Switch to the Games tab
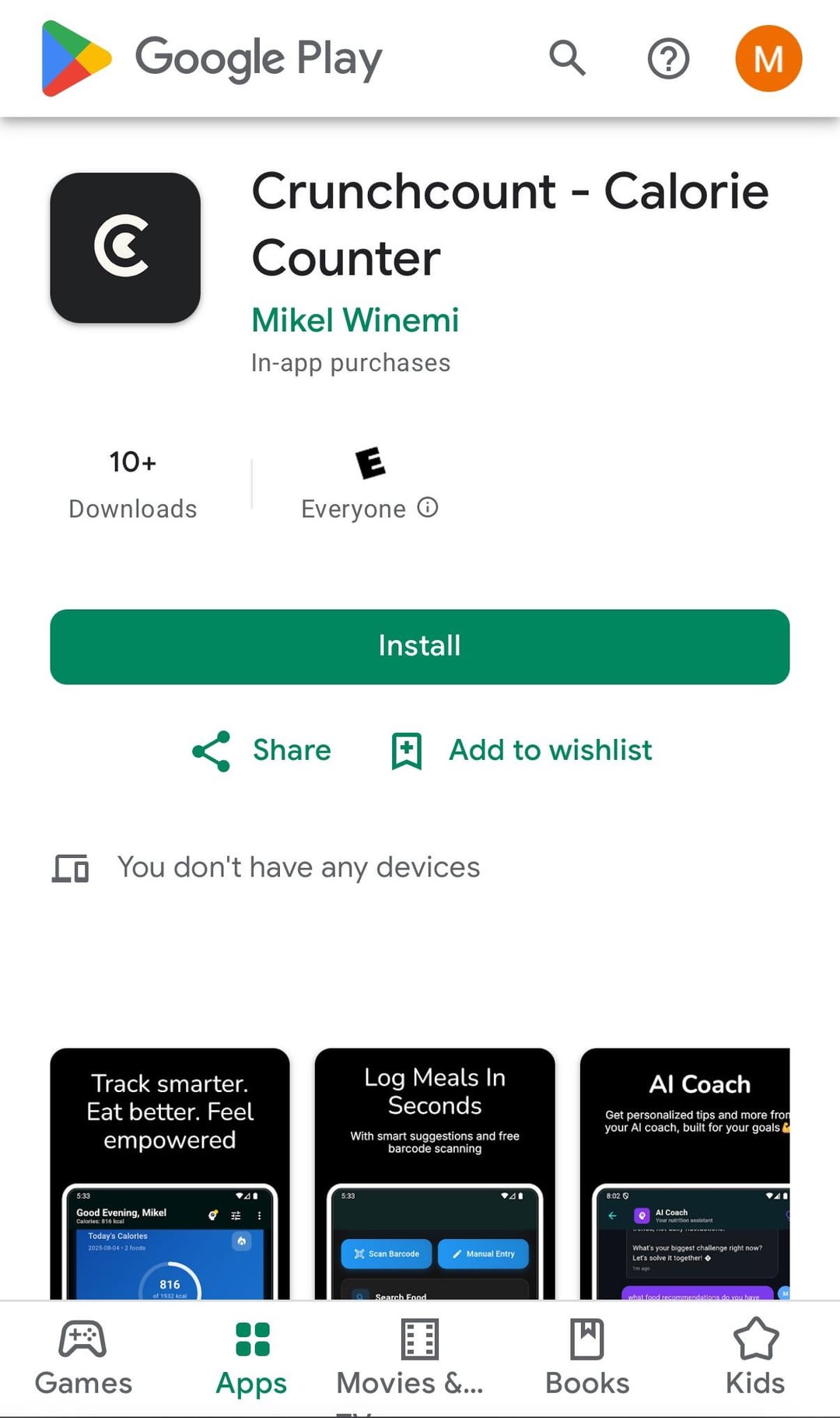 83,1358
